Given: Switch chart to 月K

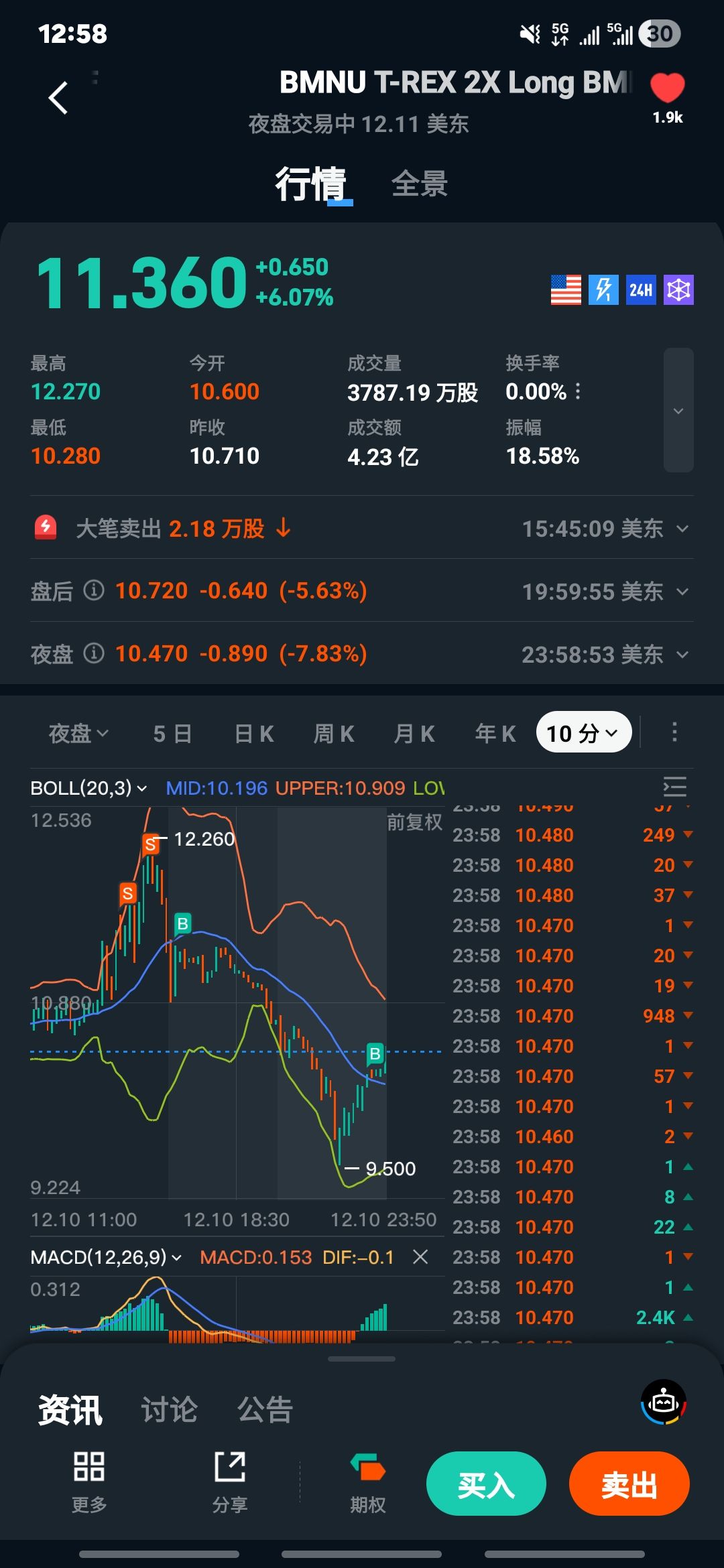Looking at the screenshot, I should point(414,733).
